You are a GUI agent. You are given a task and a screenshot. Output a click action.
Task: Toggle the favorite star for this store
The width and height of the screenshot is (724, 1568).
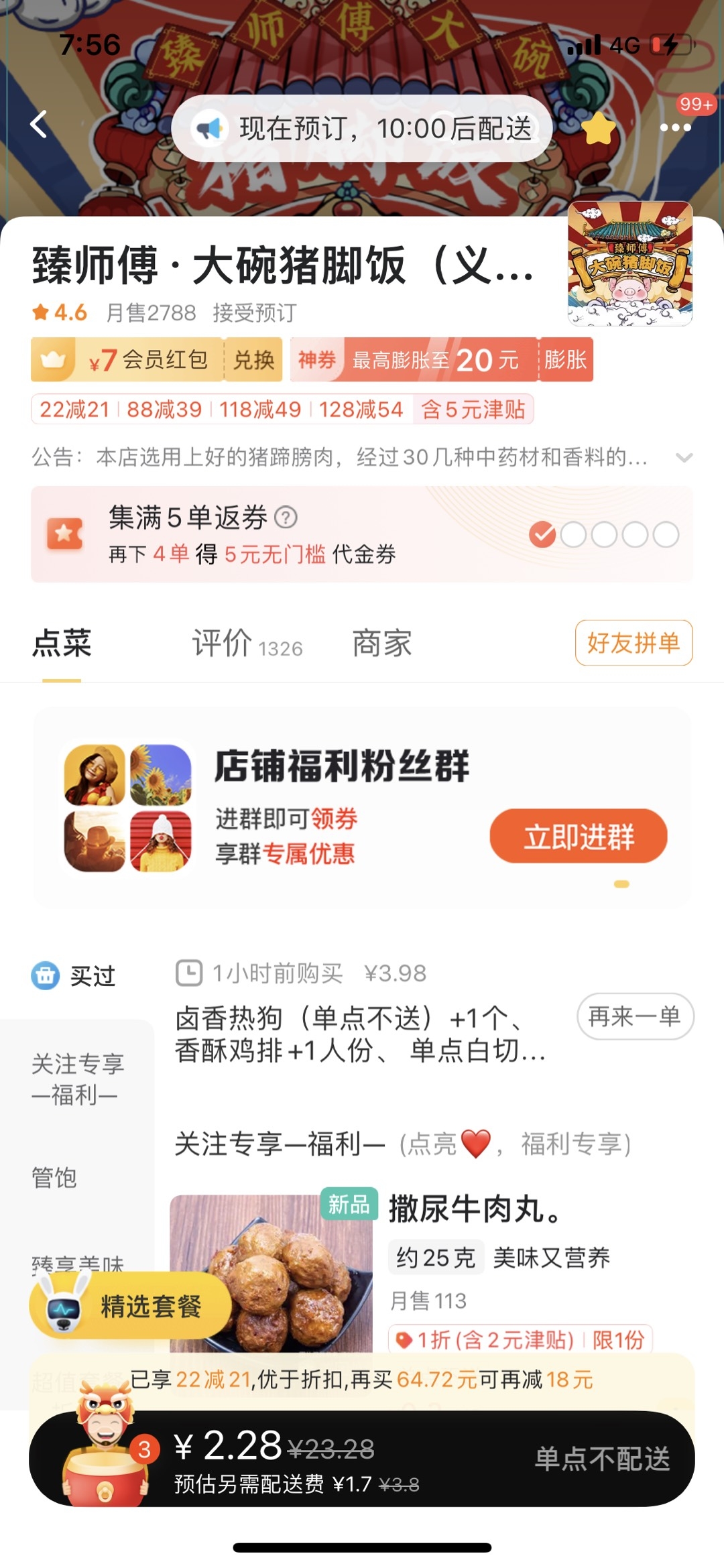(599, 127)
